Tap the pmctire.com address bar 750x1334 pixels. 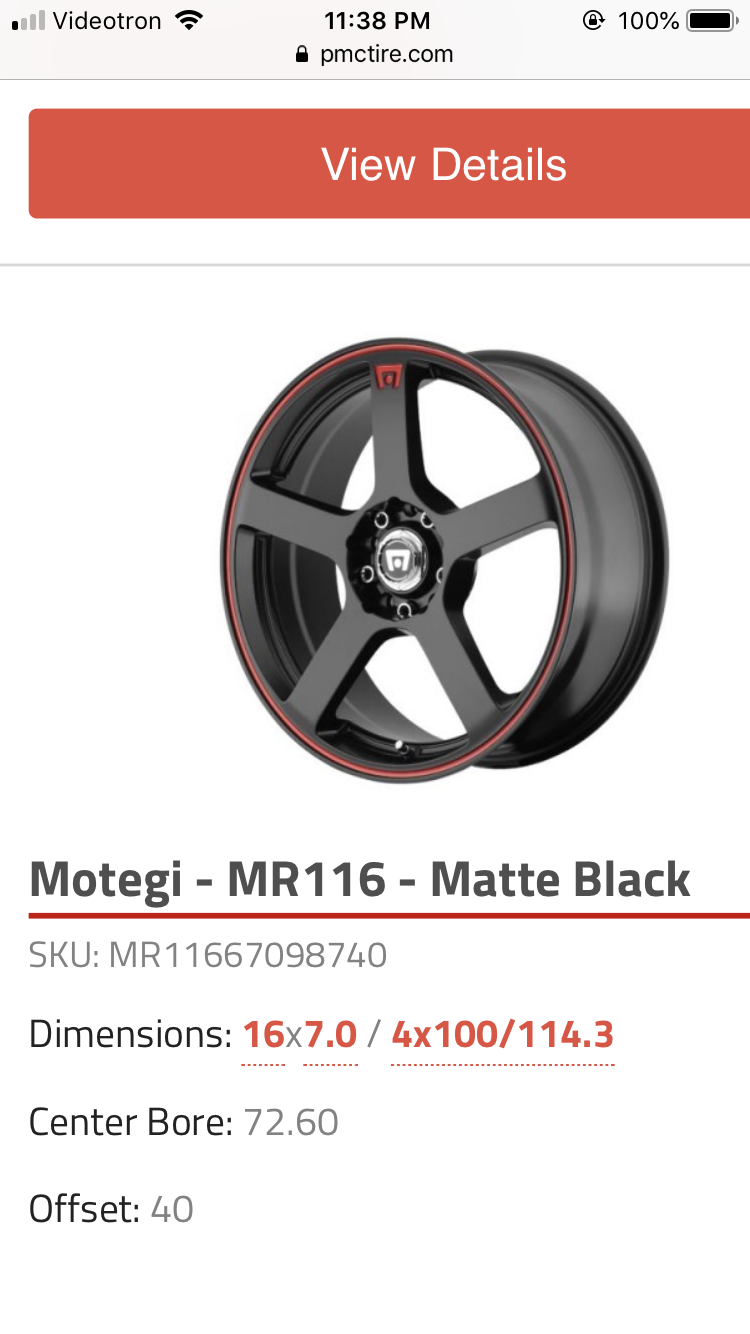(375, 54)
